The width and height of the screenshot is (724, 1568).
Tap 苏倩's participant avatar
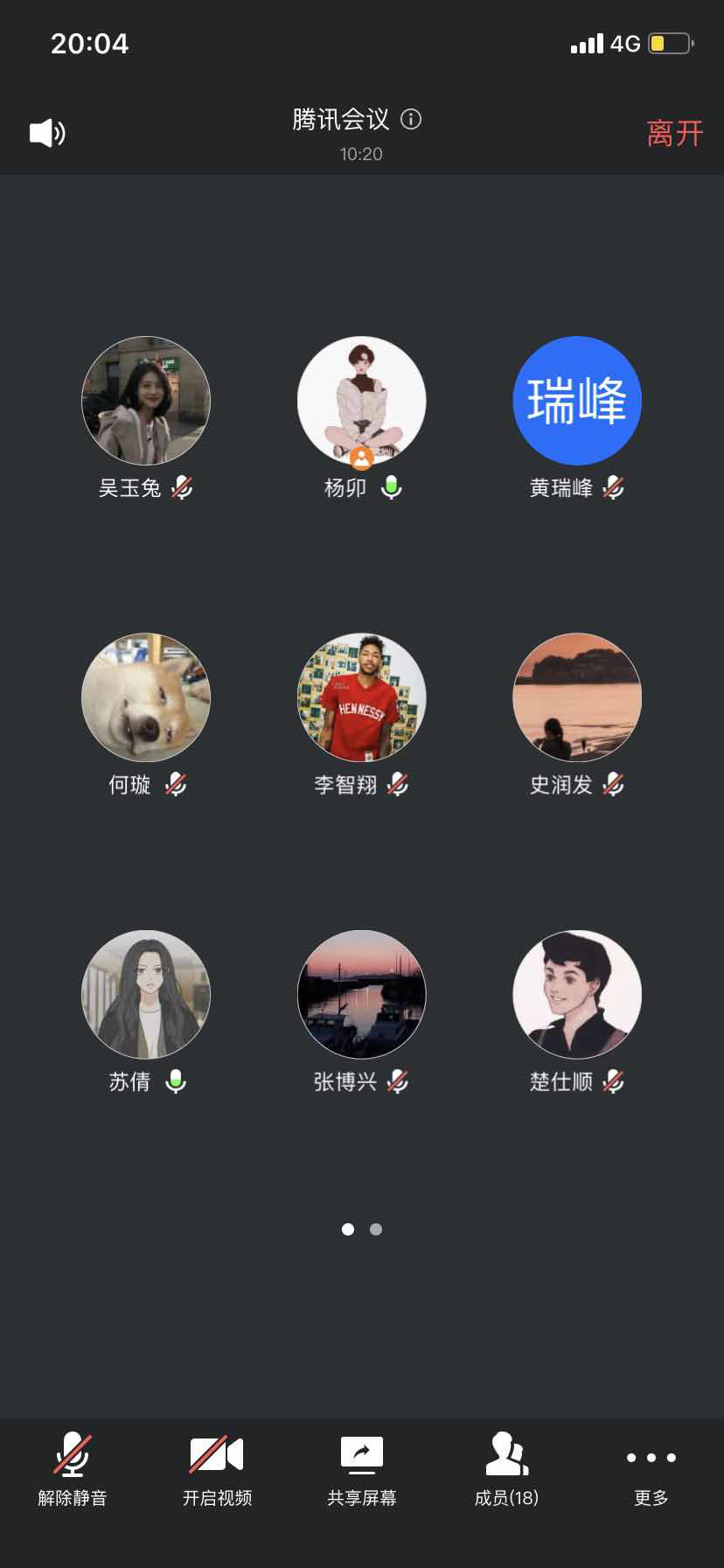pyautogui.click(x=146, y=995)
